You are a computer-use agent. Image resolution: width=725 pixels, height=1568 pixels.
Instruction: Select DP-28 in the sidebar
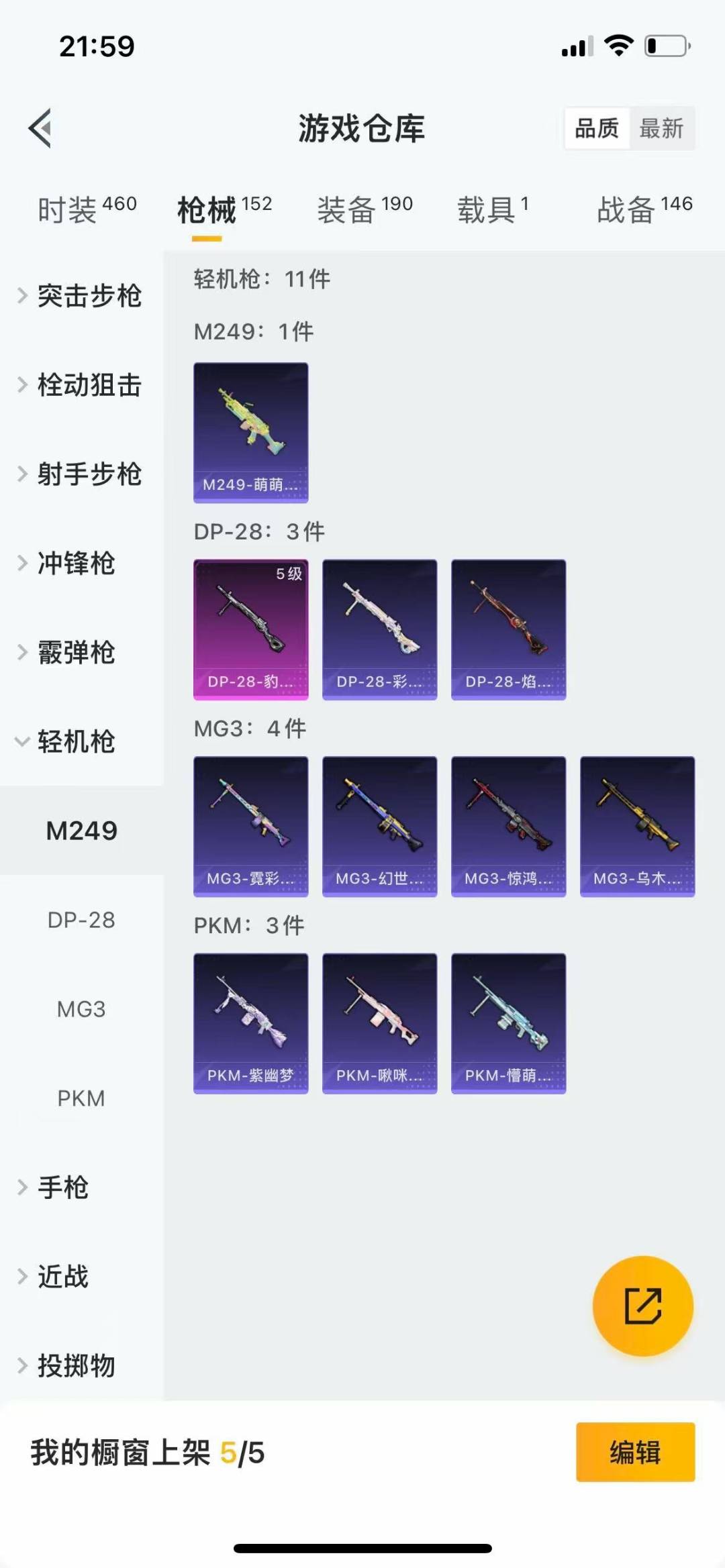[81, 920]
